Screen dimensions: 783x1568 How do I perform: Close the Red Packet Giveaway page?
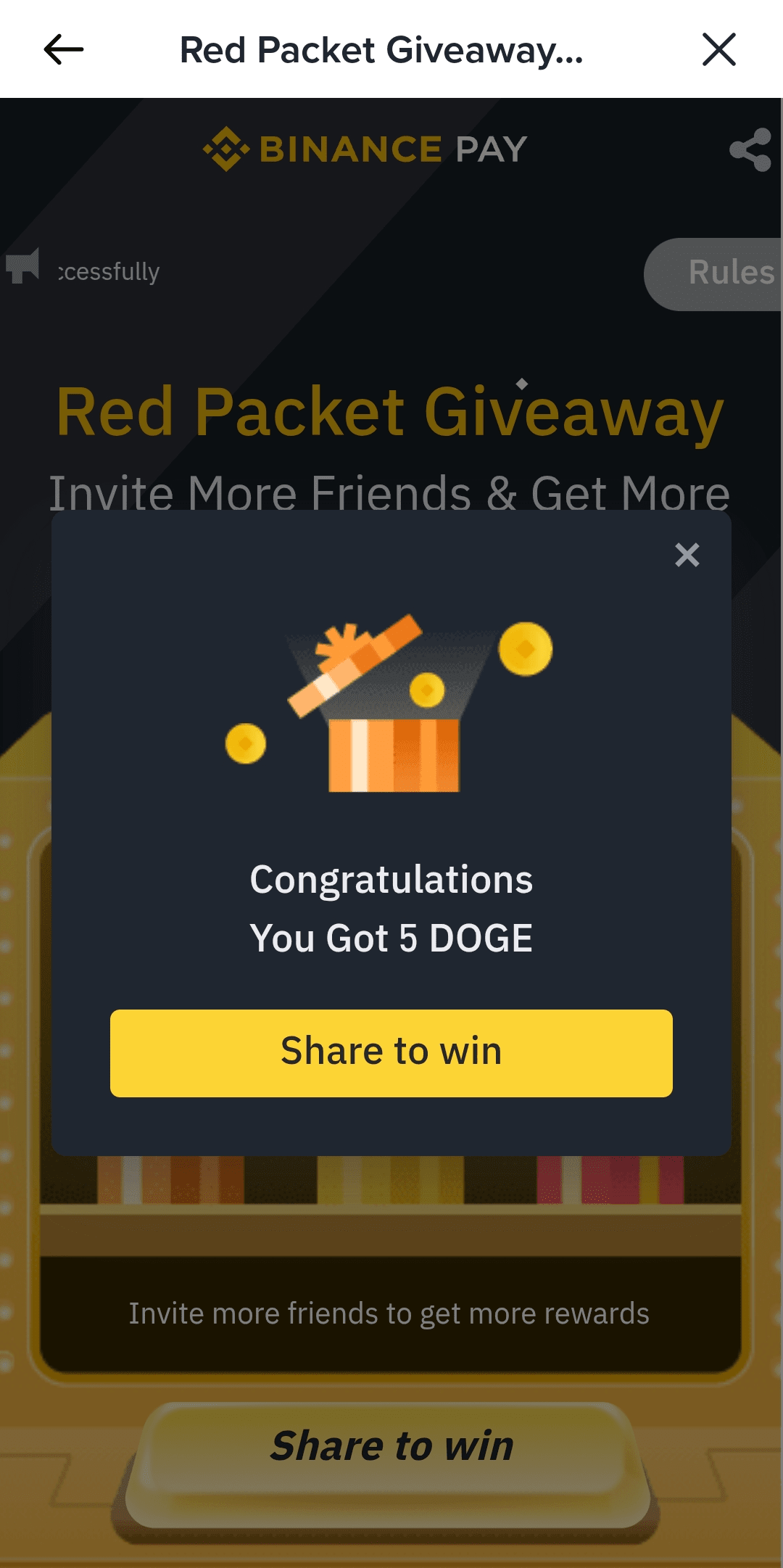[718, 50]
